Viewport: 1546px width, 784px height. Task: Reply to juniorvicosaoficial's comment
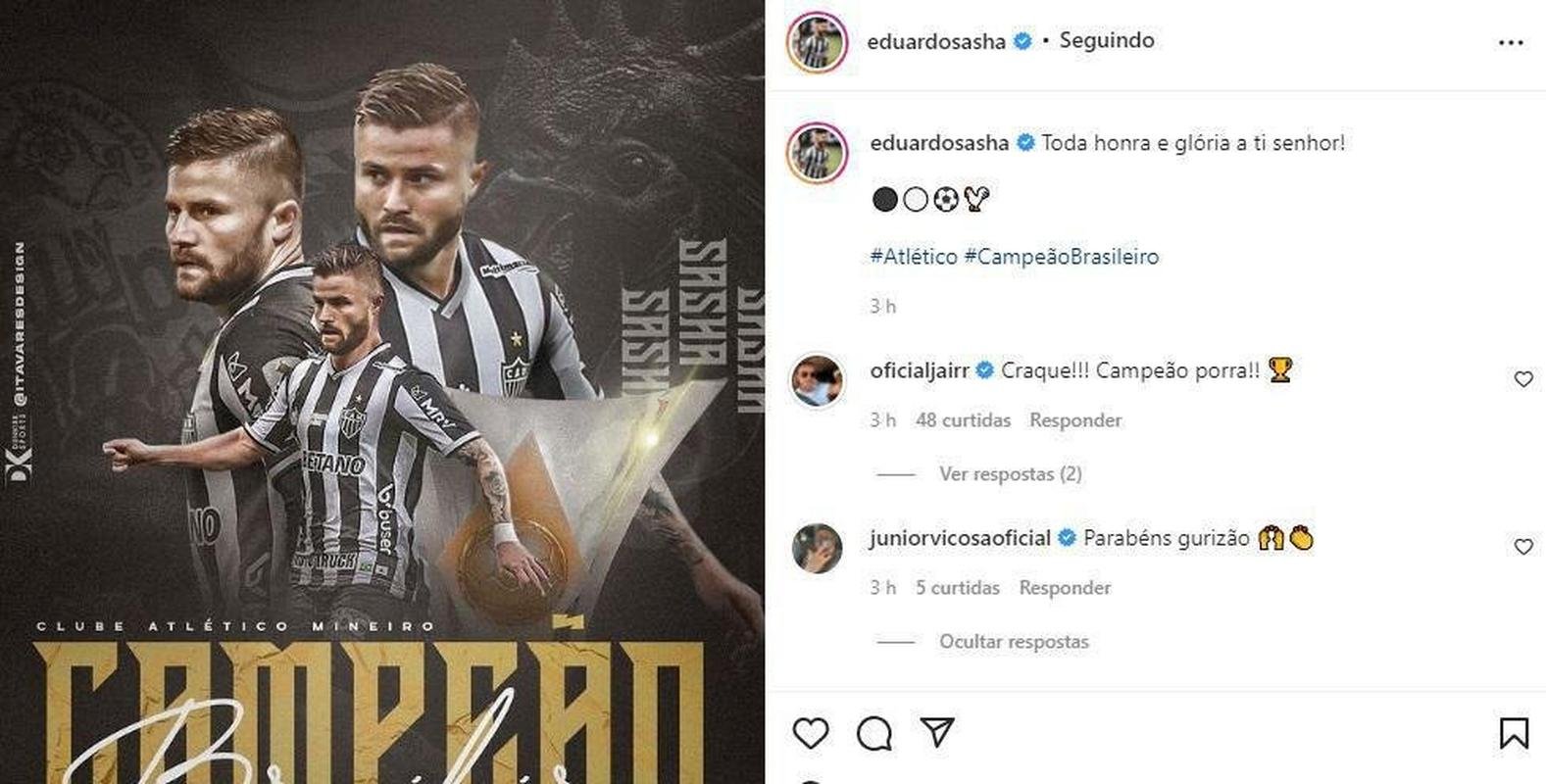[x=1064, y=588]
